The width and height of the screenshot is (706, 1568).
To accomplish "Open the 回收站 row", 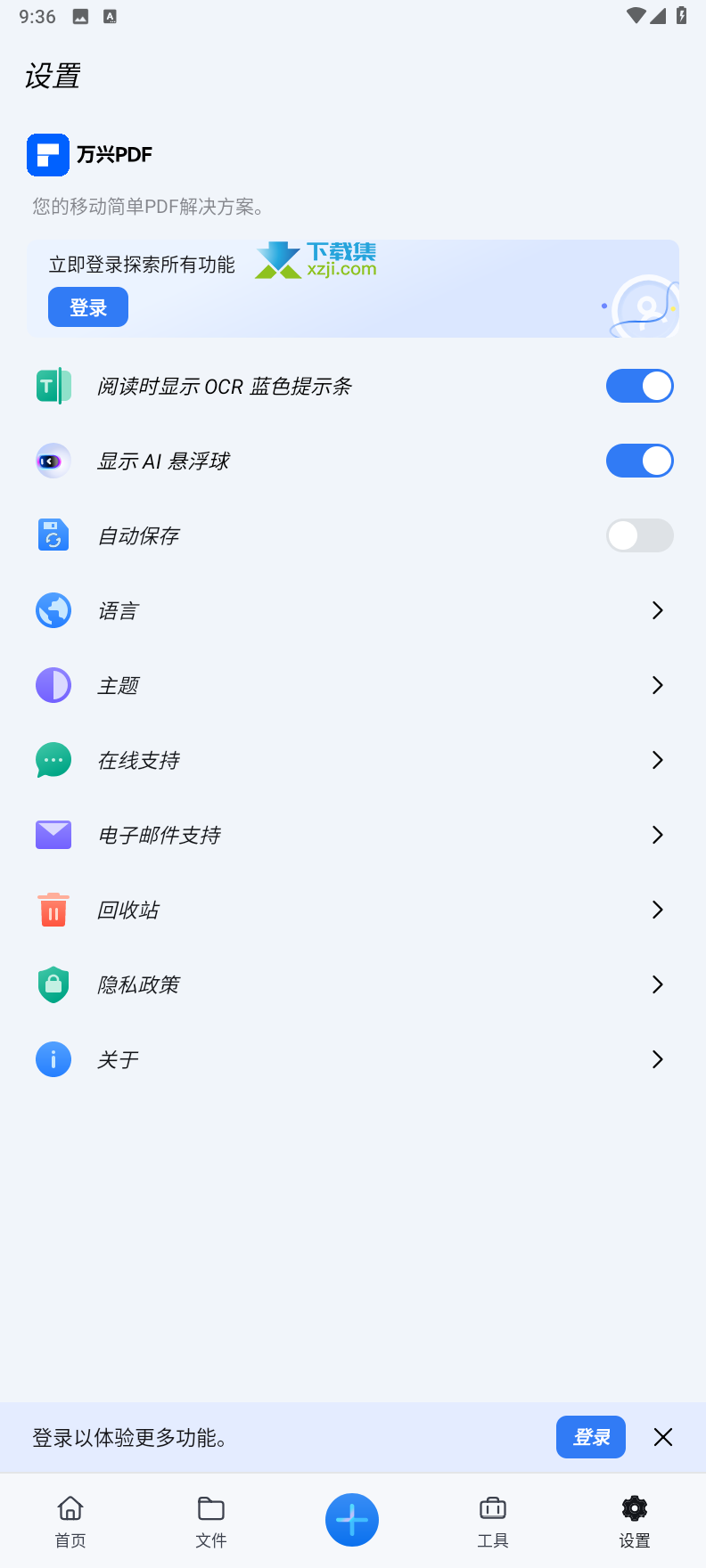I will [353, 910].
